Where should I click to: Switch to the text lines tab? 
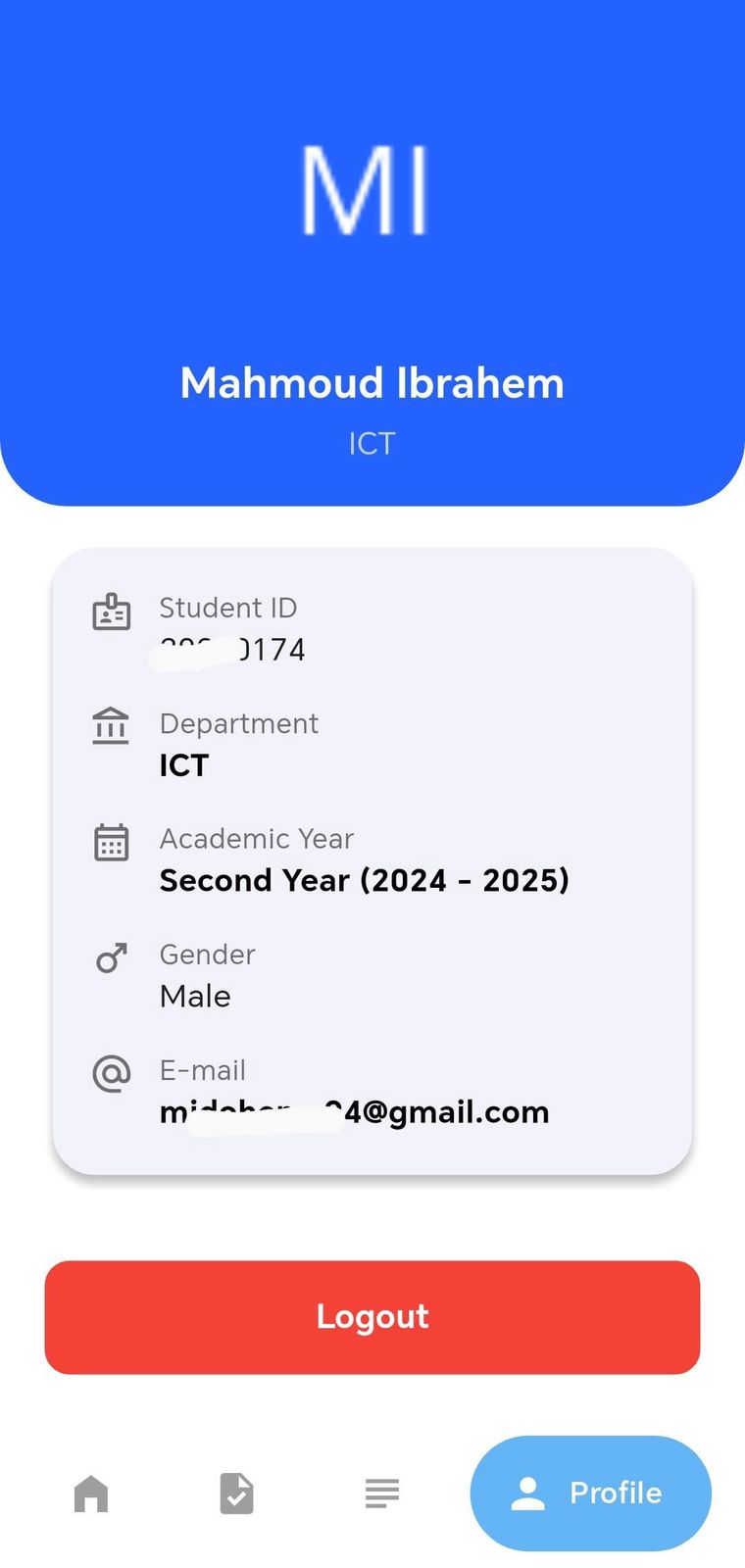pos(381,1494)
